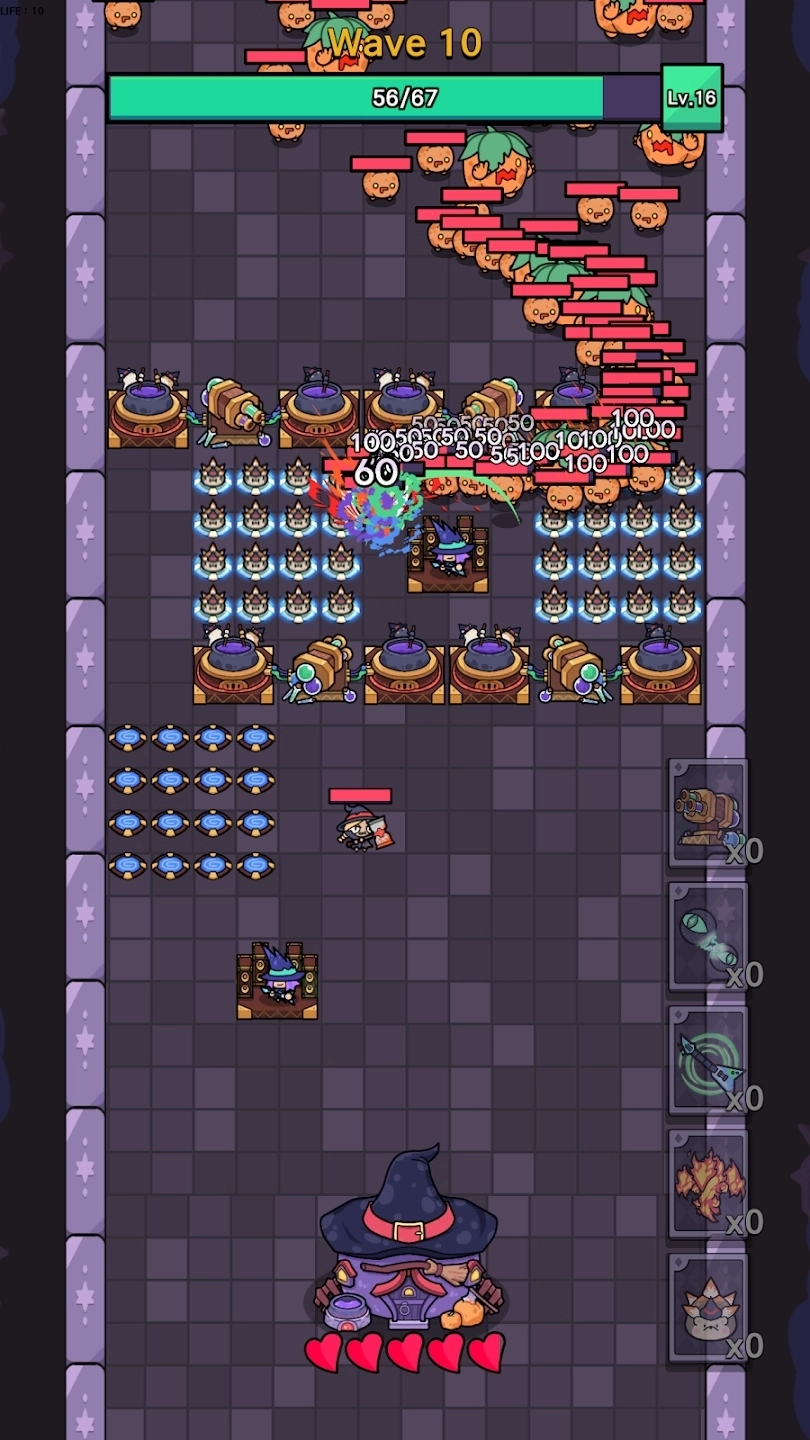Select the green potion bottle card

click(708, 936)
